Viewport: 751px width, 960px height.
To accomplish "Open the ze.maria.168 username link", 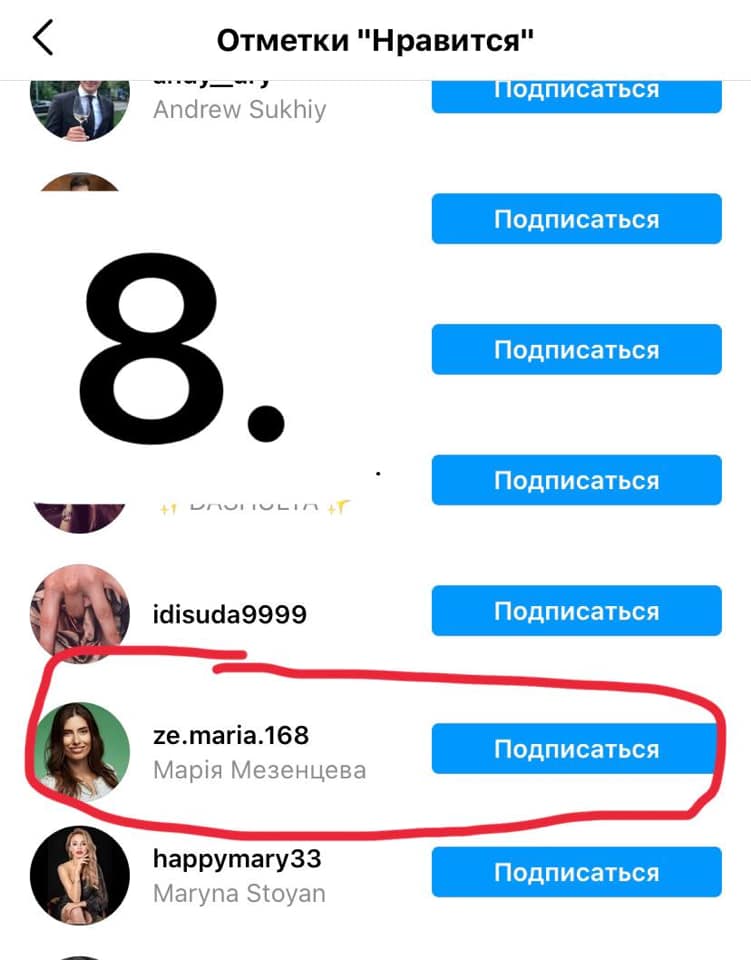I will click(232, 735).
